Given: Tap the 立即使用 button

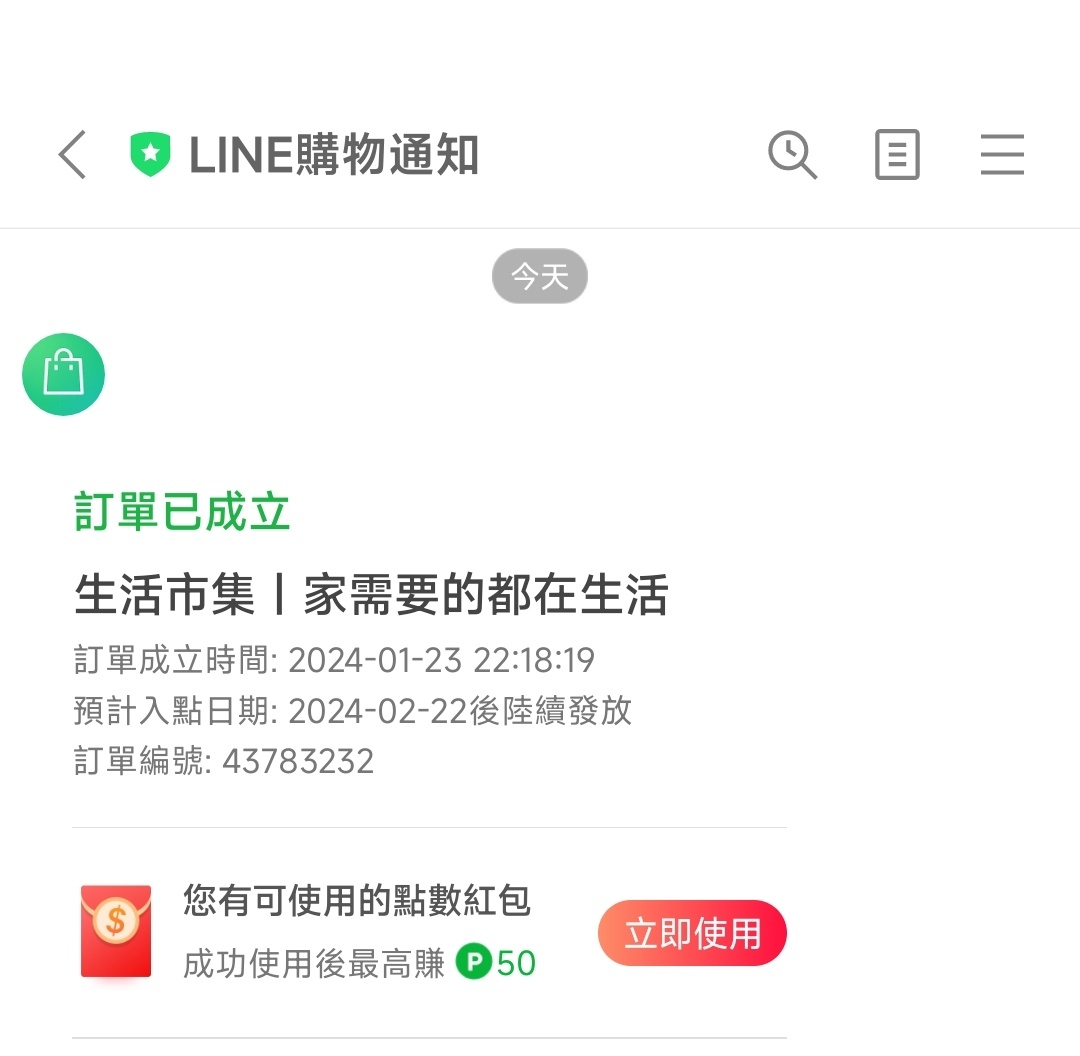Looking at the screenshot, I should (692, 934).
